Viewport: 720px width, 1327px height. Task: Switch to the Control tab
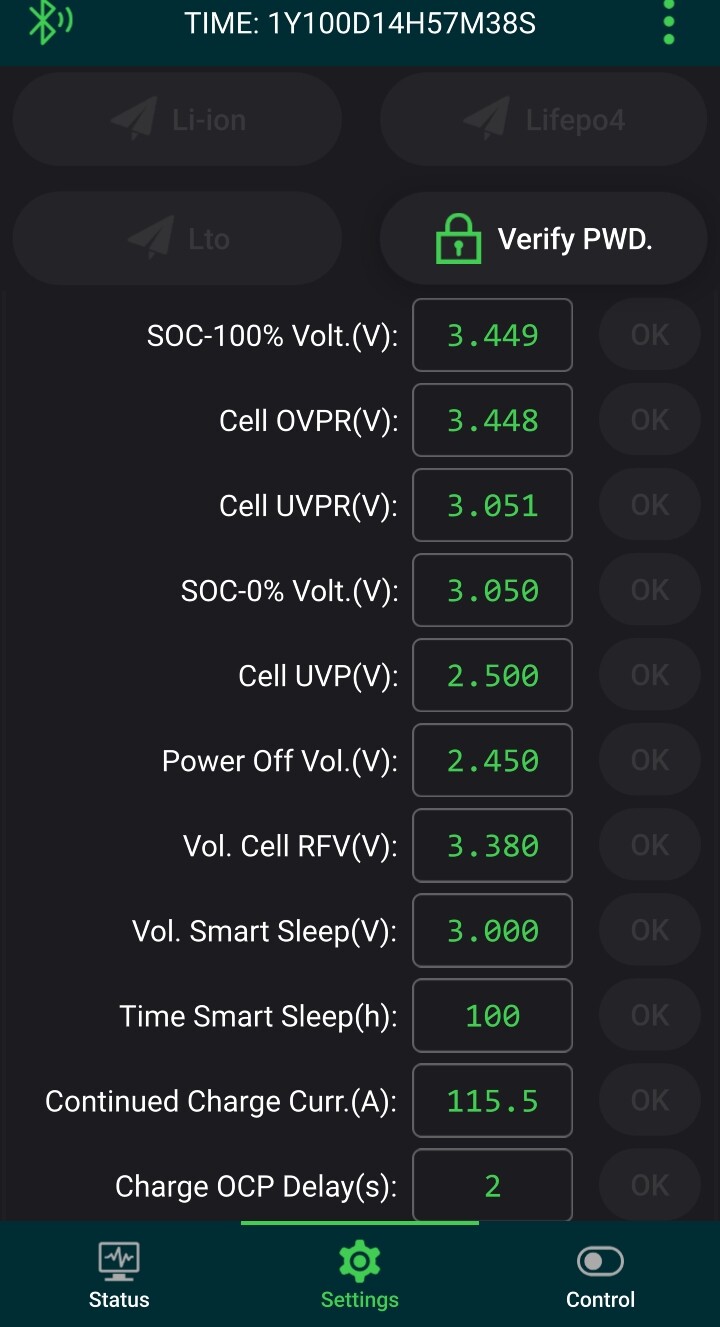tap(600, 1274)
